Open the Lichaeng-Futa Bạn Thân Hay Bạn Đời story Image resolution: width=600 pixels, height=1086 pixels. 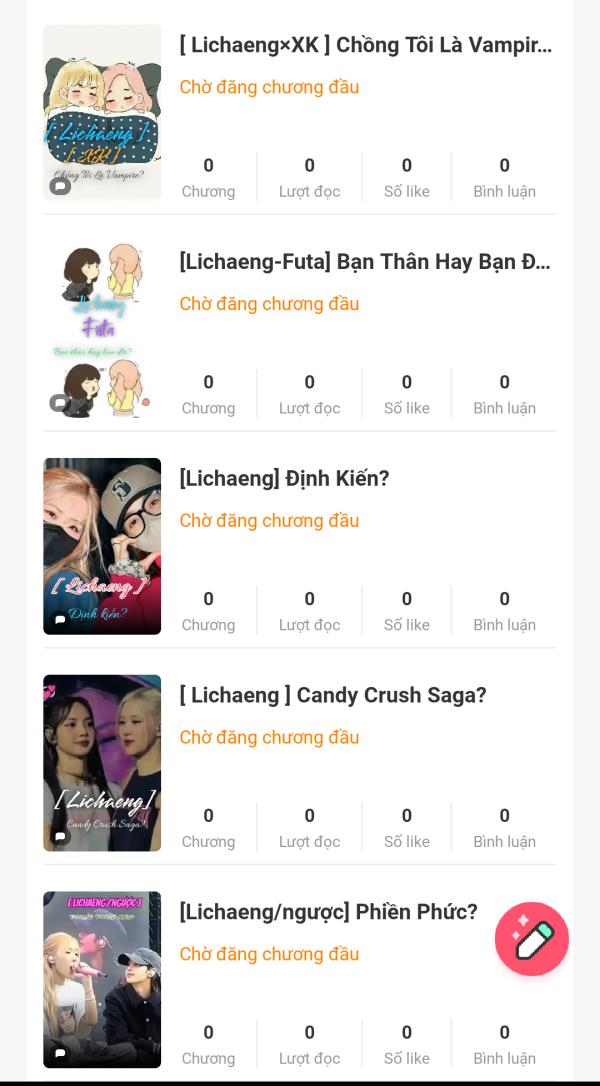click(x=365, y=262)
